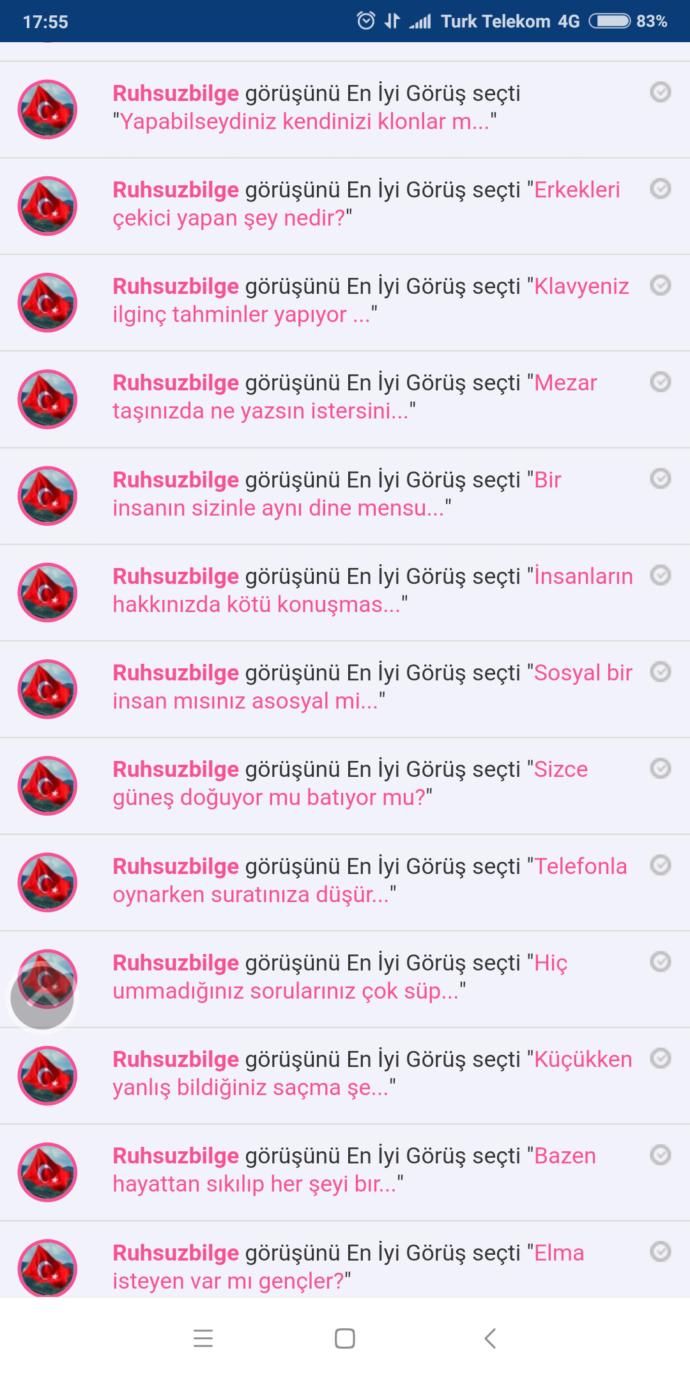Open "Hiç ummadığınız sorularınız çok süp..." notification

(x=345, y=979)
